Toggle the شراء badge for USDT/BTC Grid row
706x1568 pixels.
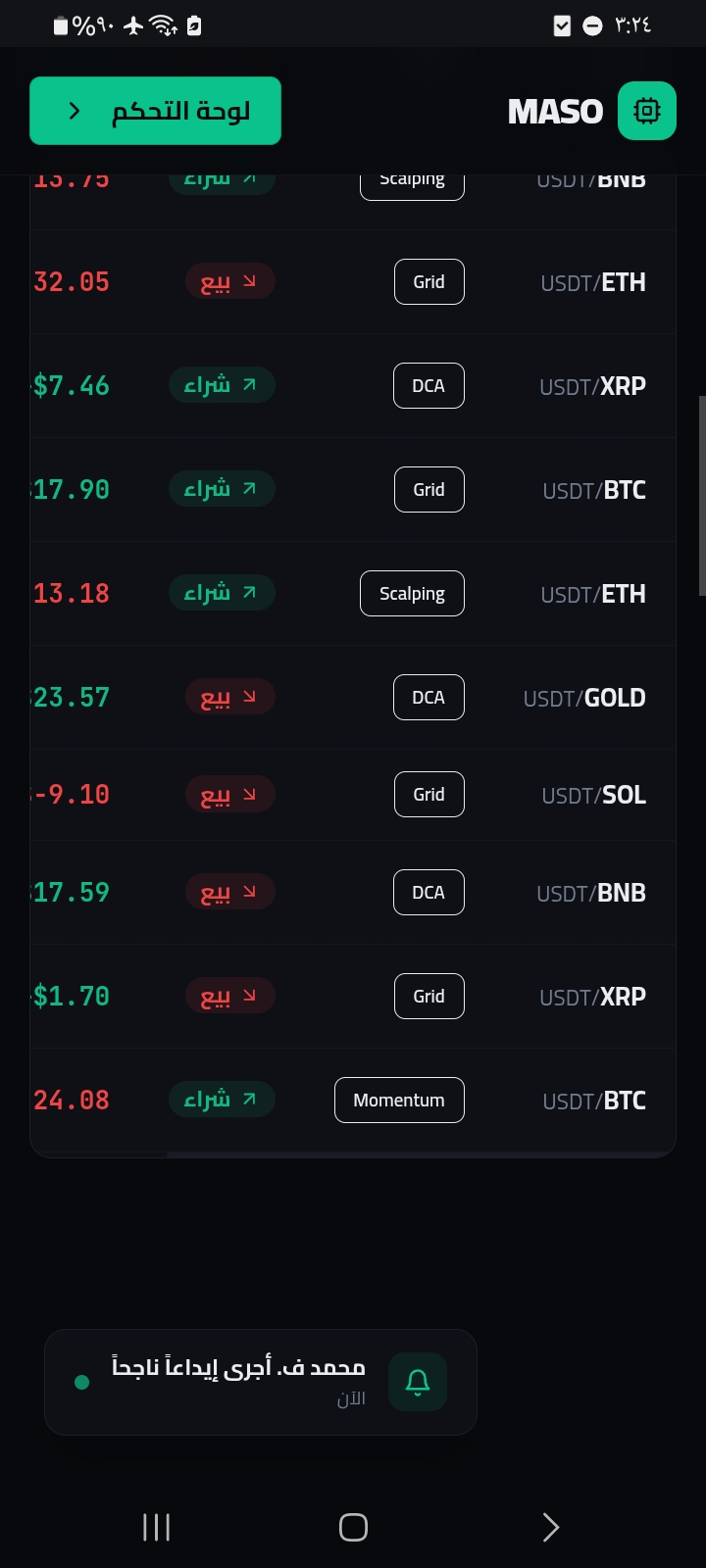[222, 489]
